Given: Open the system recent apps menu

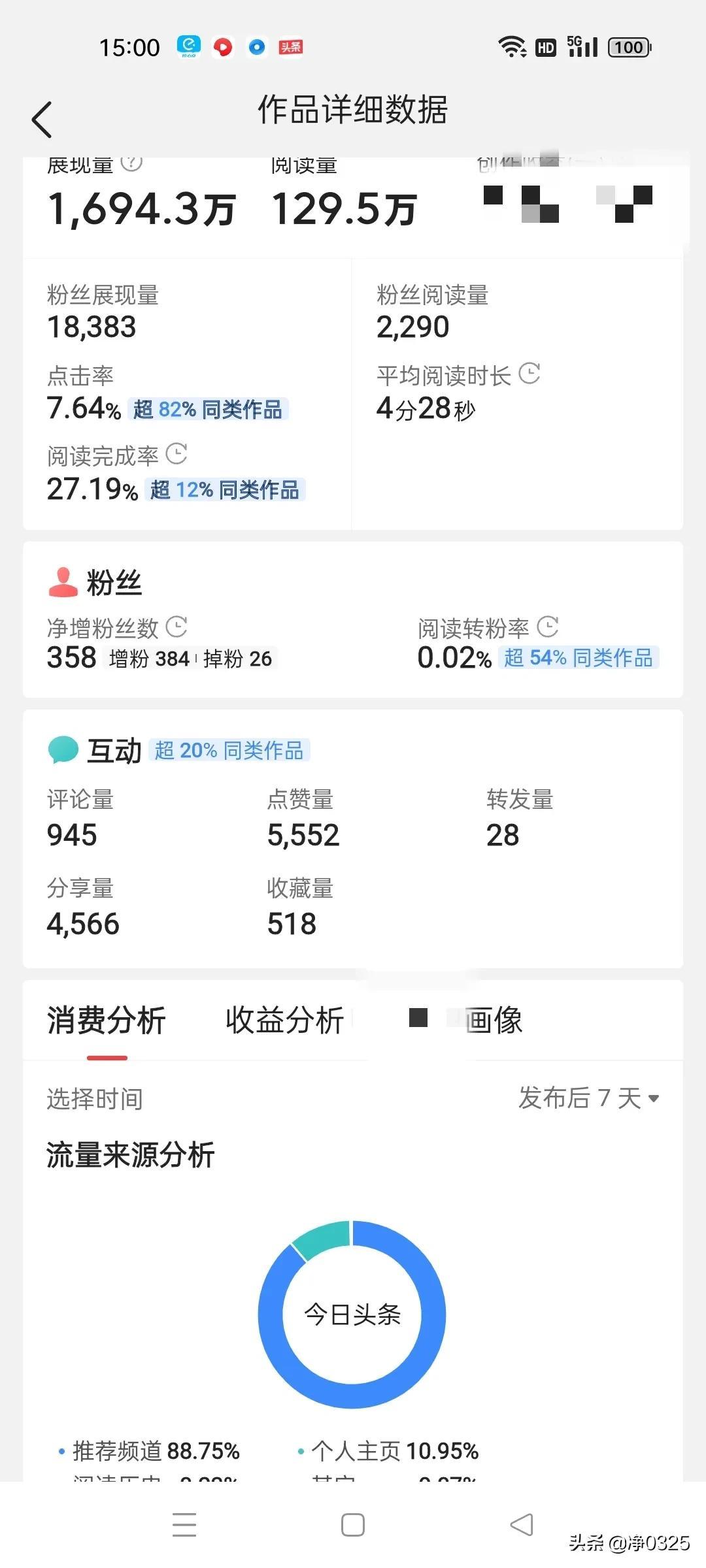Looking at the screenshot, I should pos(184,1525).
